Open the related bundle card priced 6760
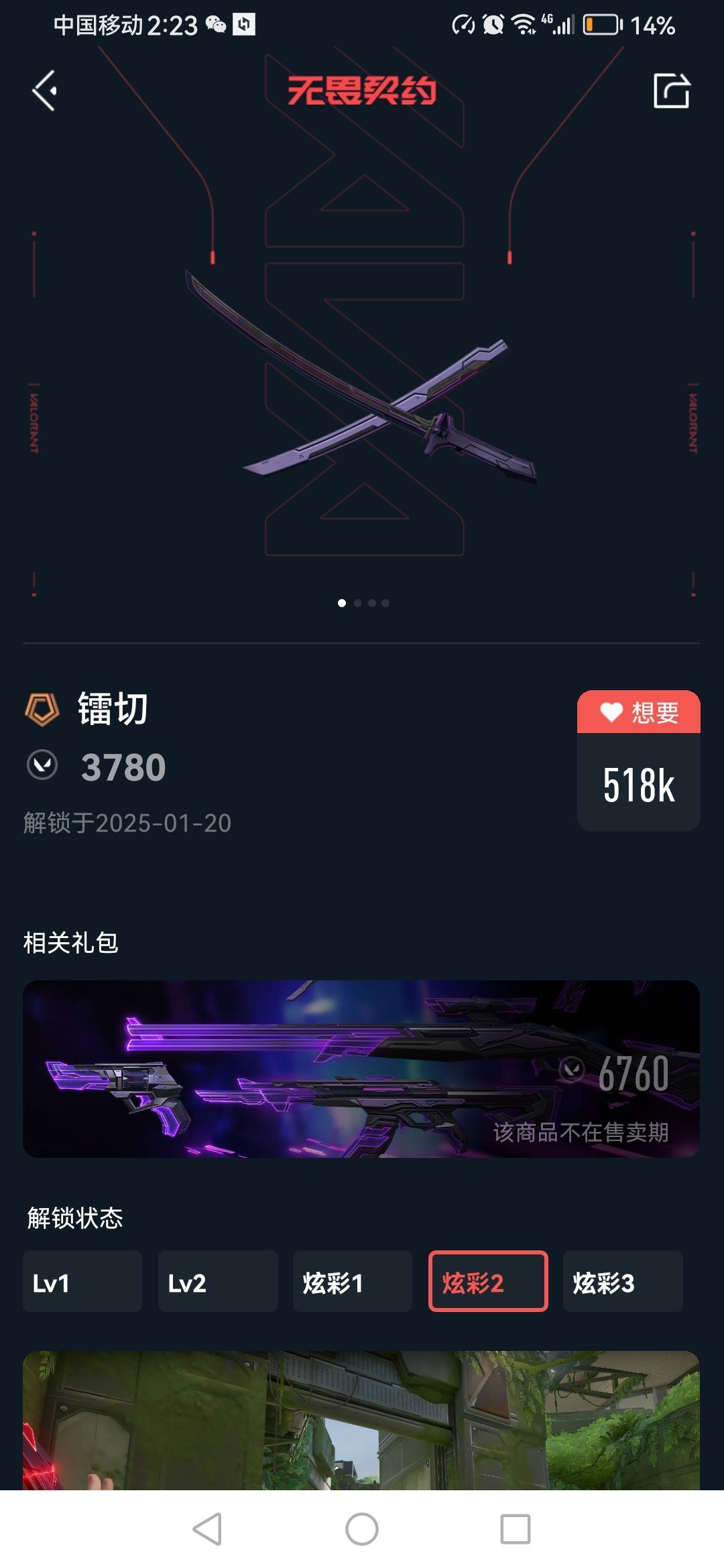The width and height of the screenshot is (724, 1568). (x=361, y=1069)
